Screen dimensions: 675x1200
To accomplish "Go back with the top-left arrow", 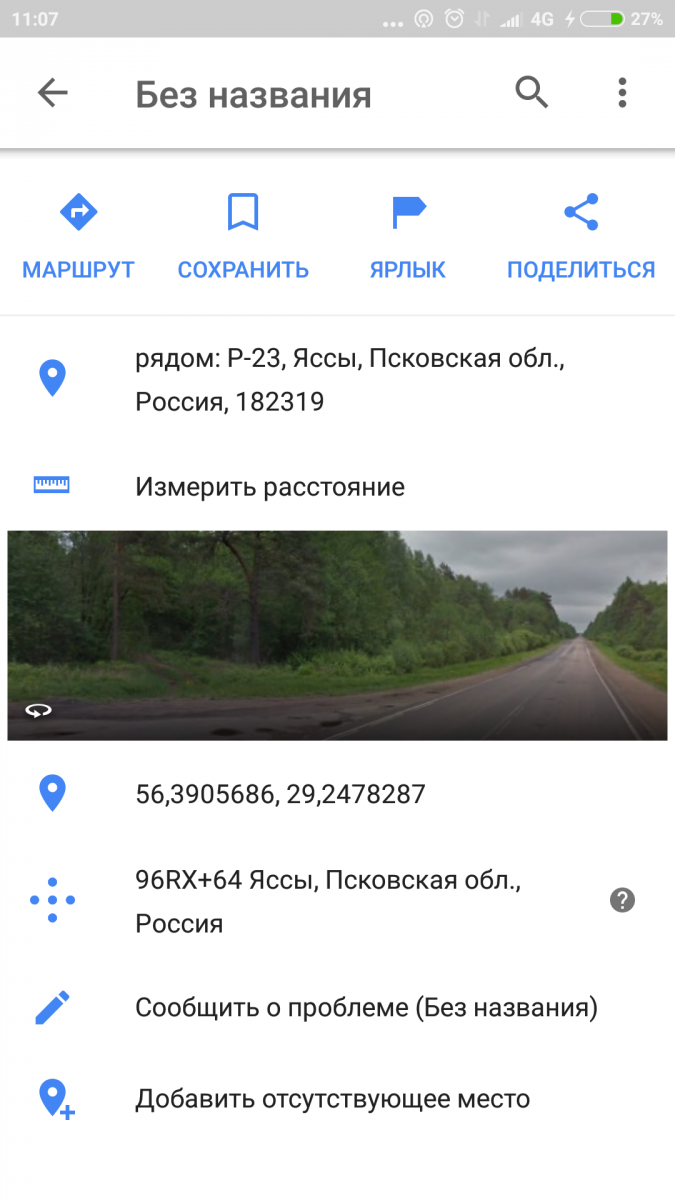I will (x=52, y=94).
